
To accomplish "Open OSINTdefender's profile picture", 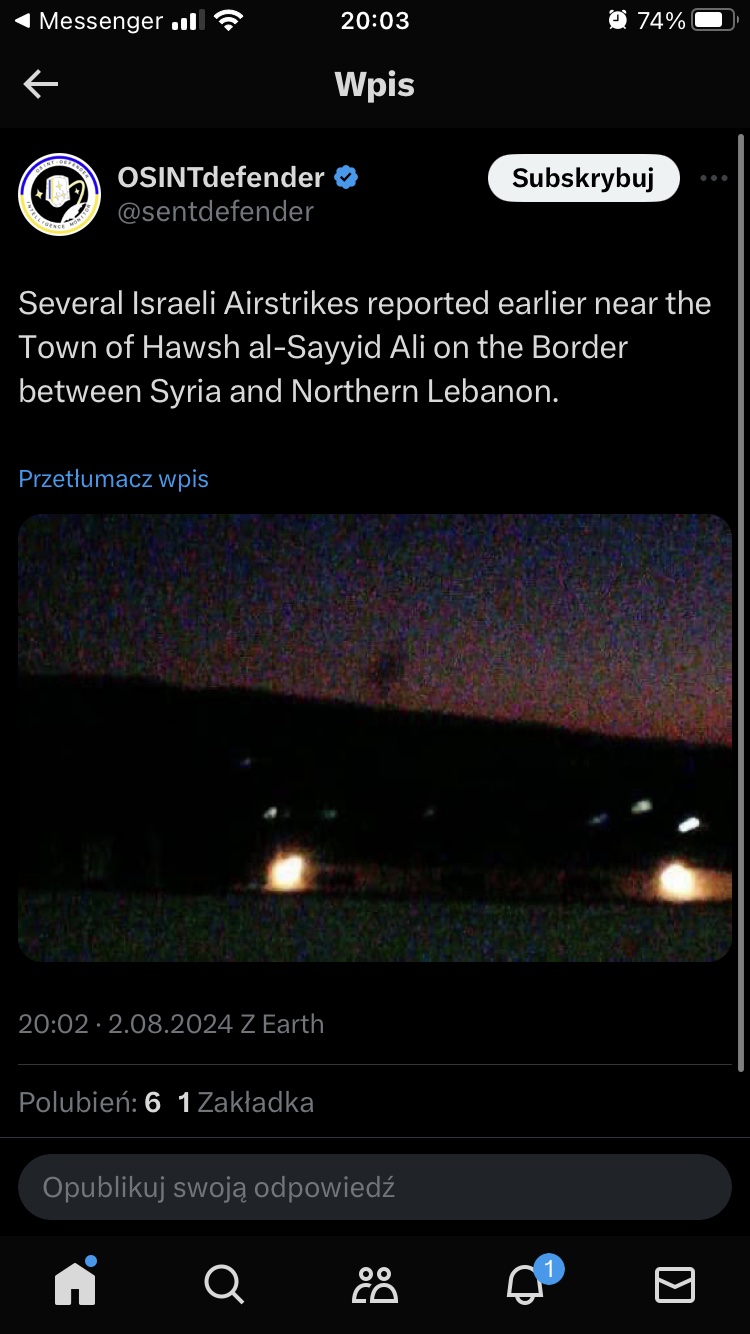I will pos(59,194).
